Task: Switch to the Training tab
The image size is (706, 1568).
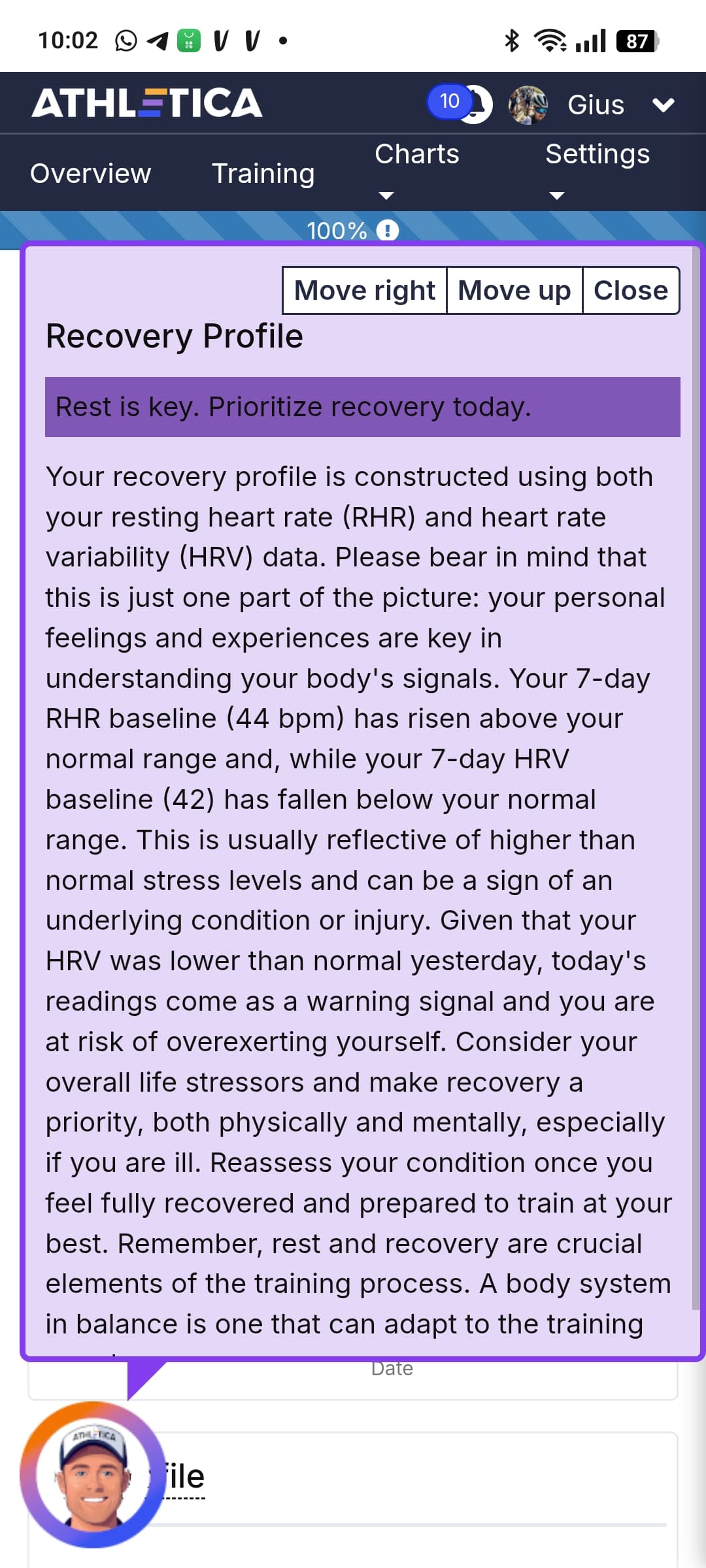Action: point(263,174)
